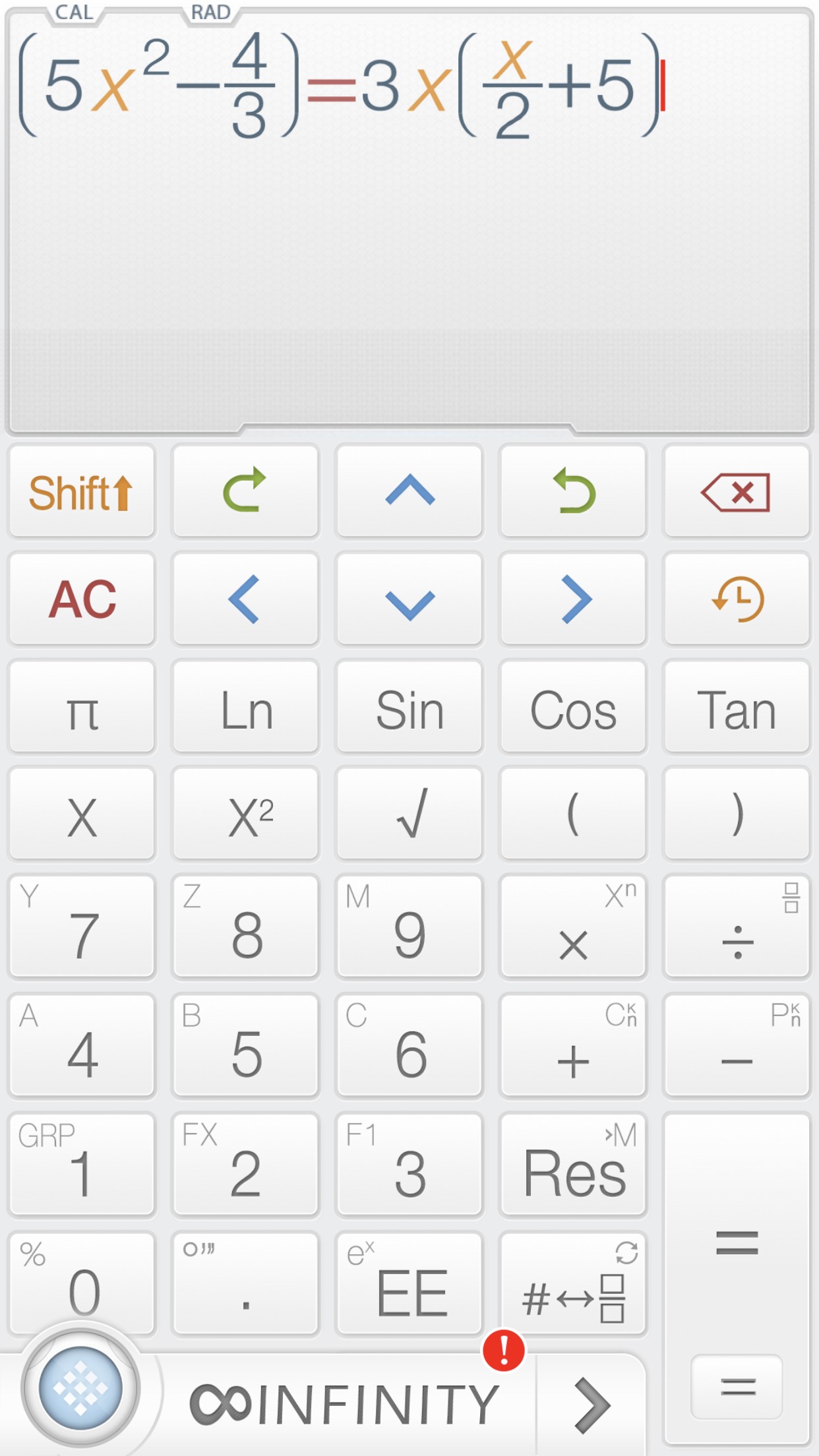Insert the π constant
Viewport: 819px width, 1456px height.
click(82, 707)
